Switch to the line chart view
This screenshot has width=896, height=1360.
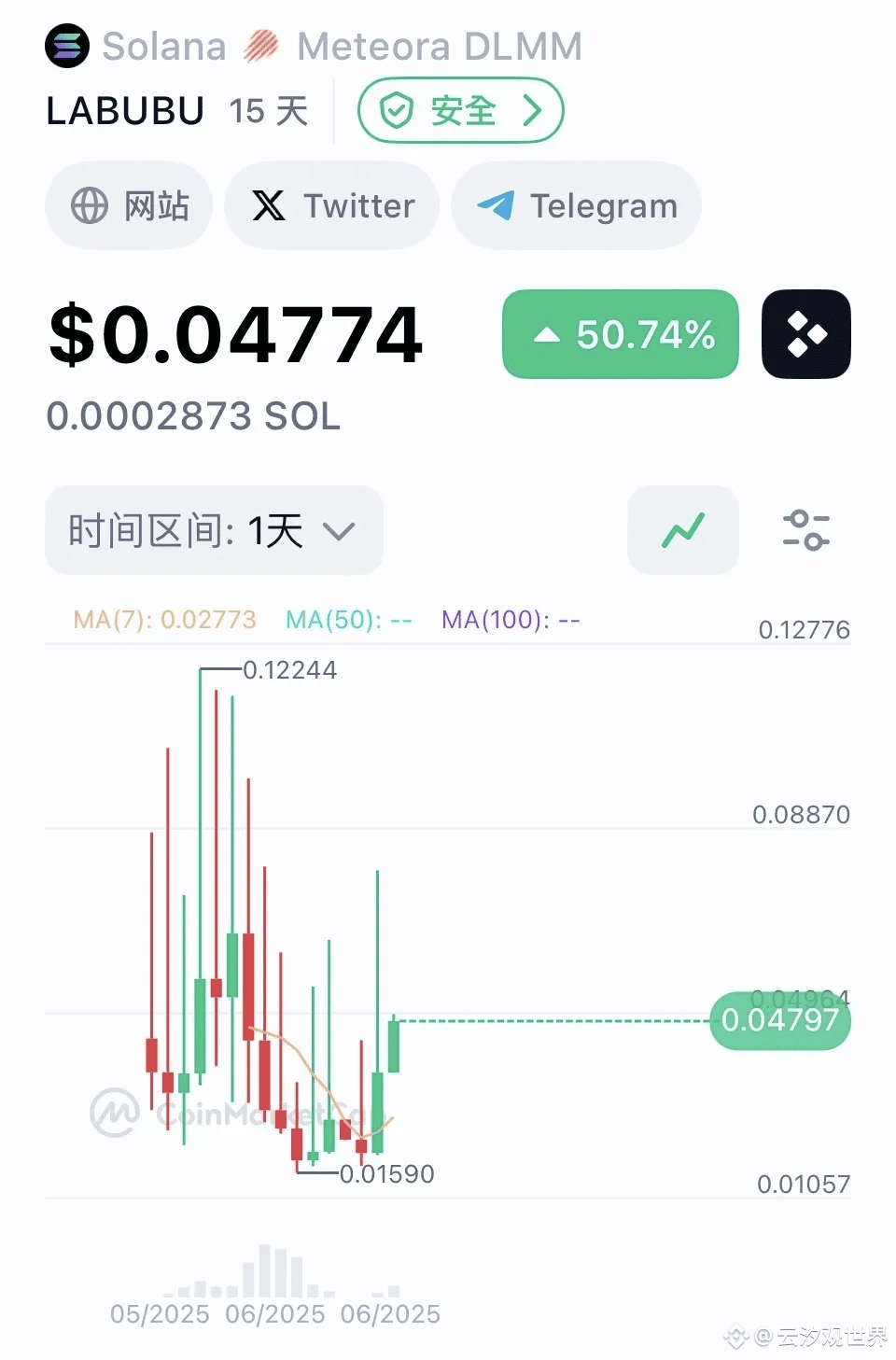[683, 530]
